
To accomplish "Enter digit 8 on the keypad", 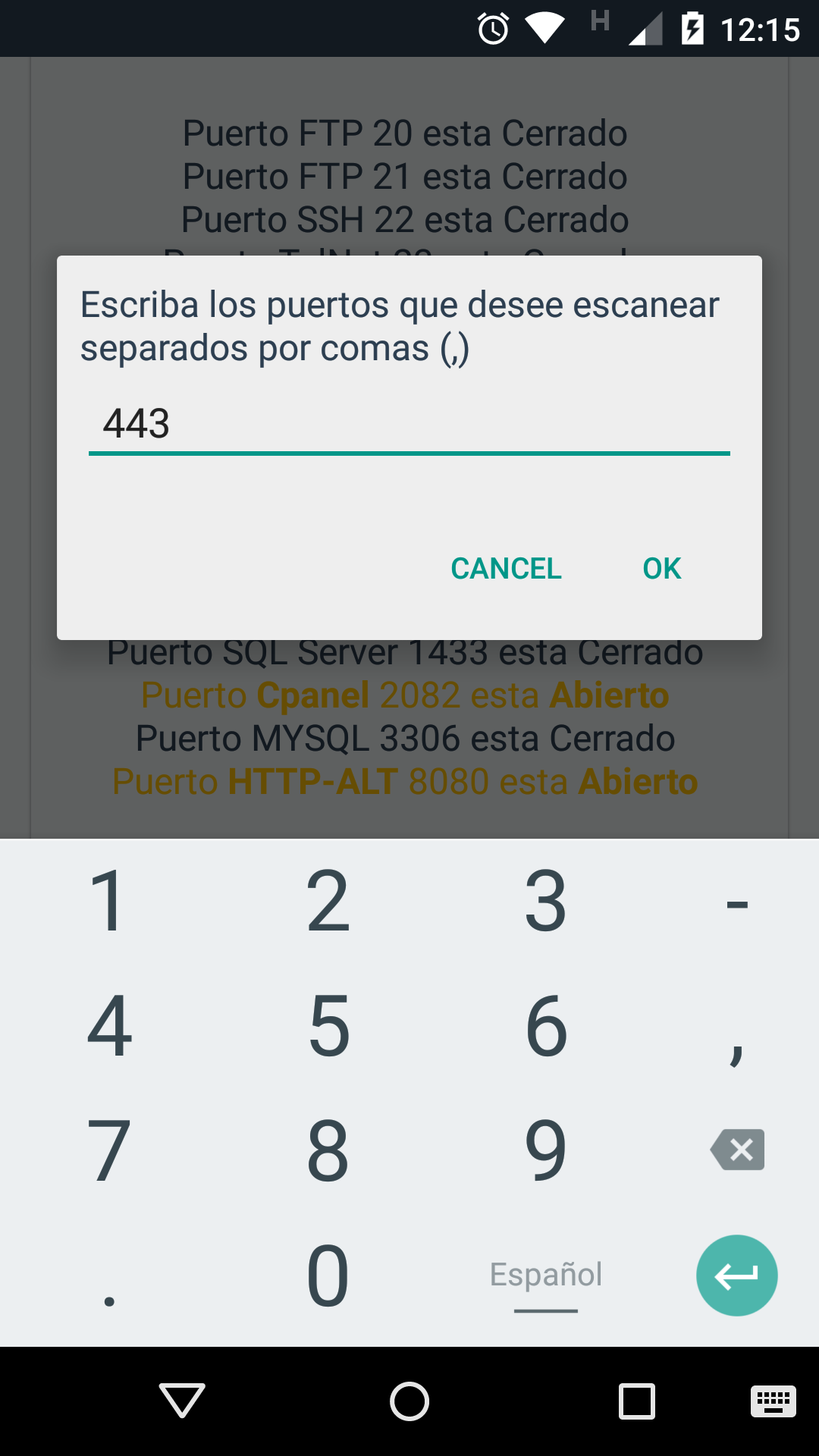I will tap(328, 1151).
